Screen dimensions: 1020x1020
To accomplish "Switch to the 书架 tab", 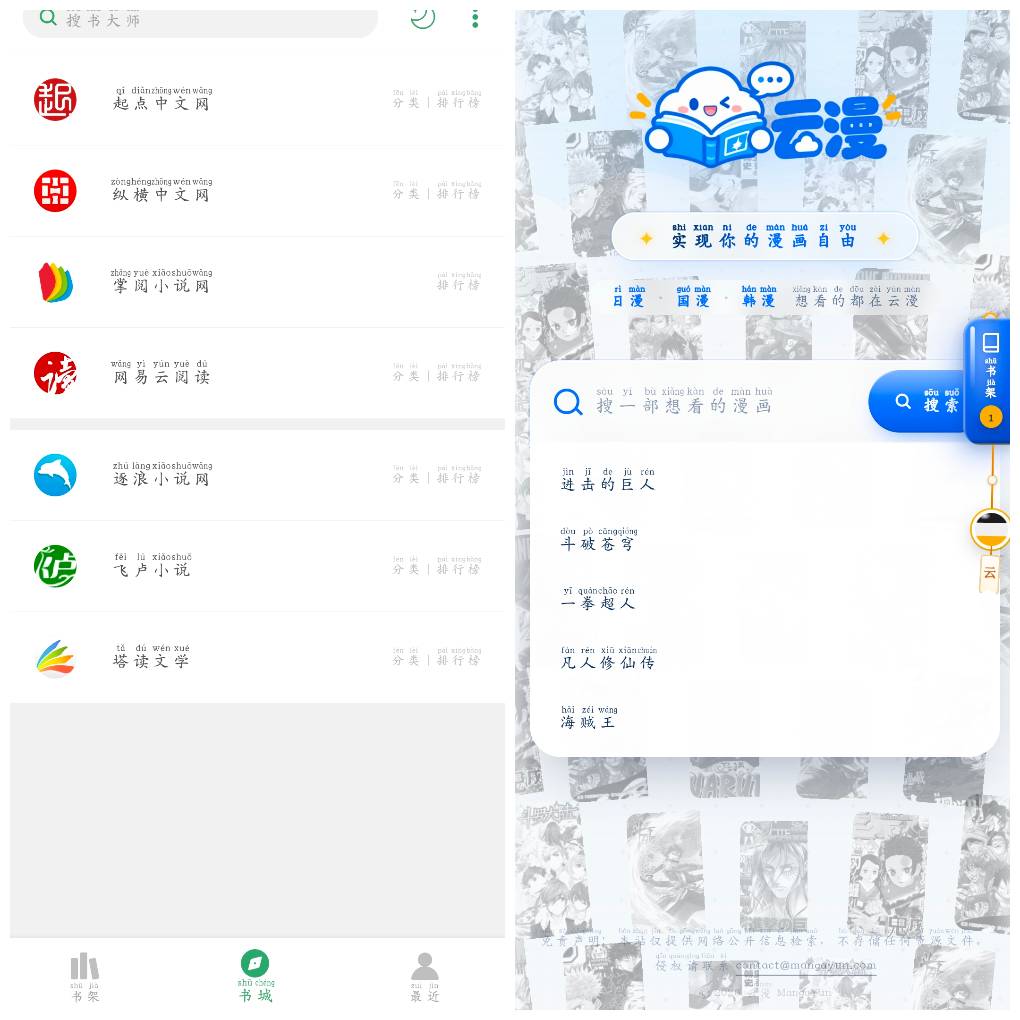I will (x=85, y=977).
